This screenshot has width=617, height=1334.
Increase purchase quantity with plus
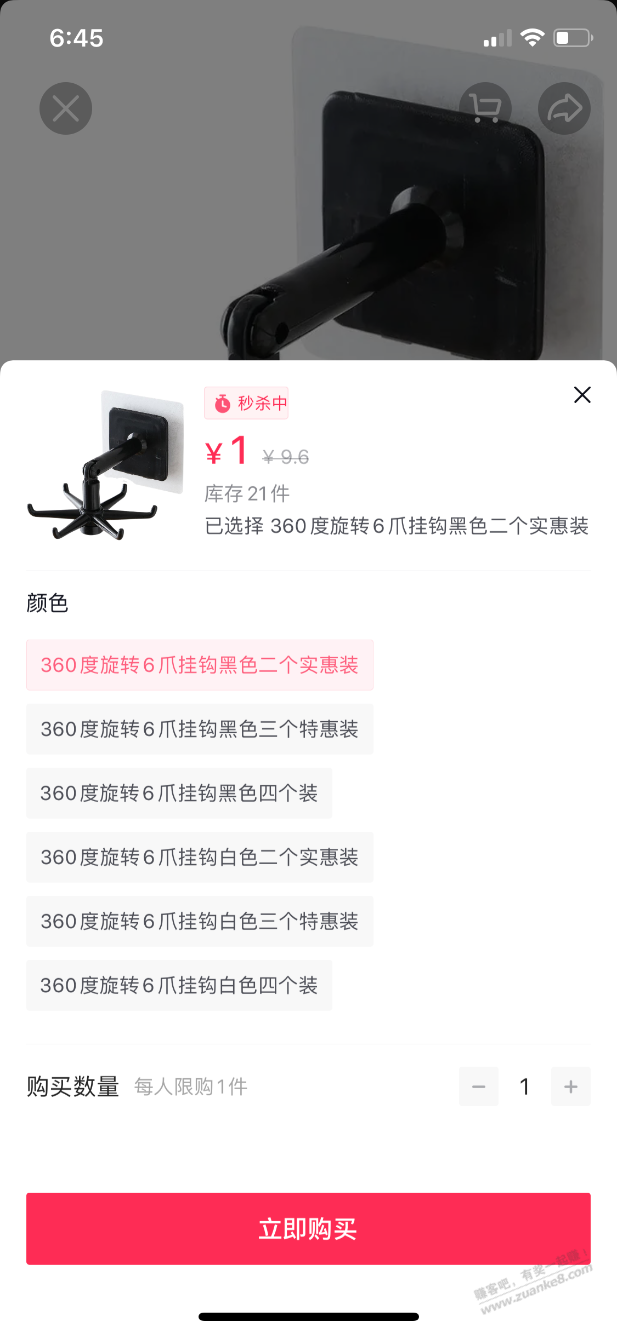click(571, 1086)
